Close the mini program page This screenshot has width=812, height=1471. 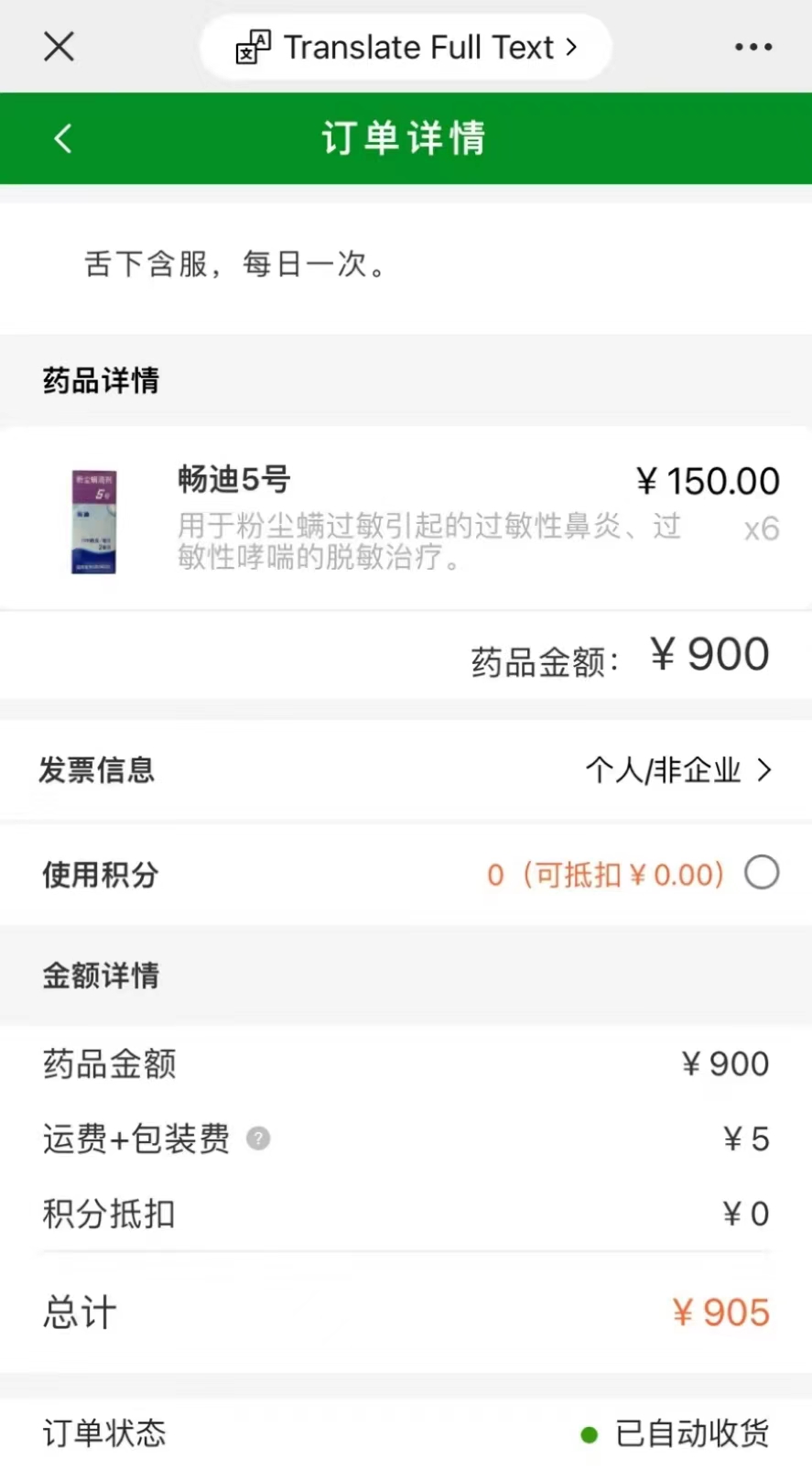(59, 47)
